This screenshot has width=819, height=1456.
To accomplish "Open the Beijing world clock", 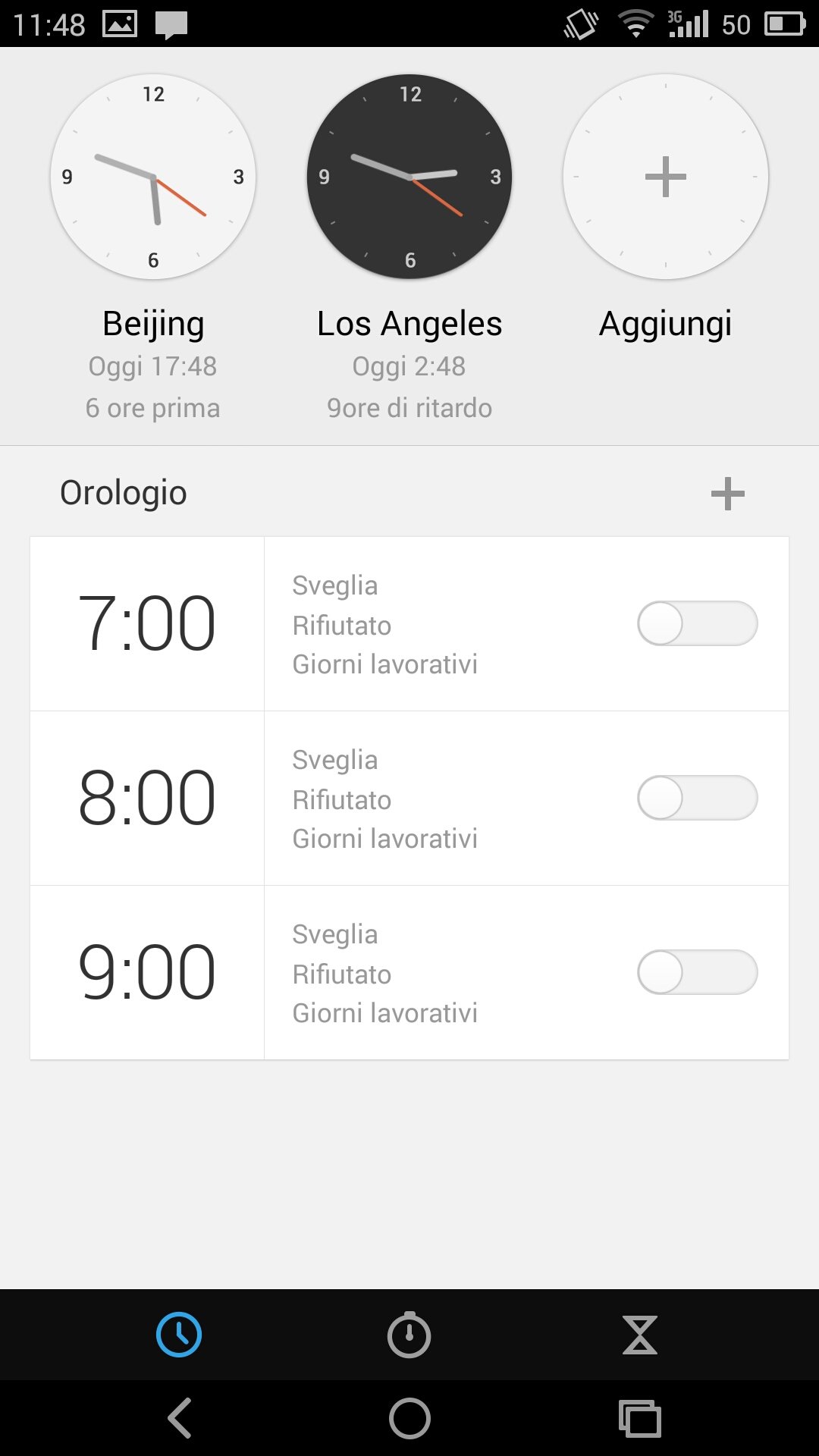I will pyautogui.click(x=153, y=177).
